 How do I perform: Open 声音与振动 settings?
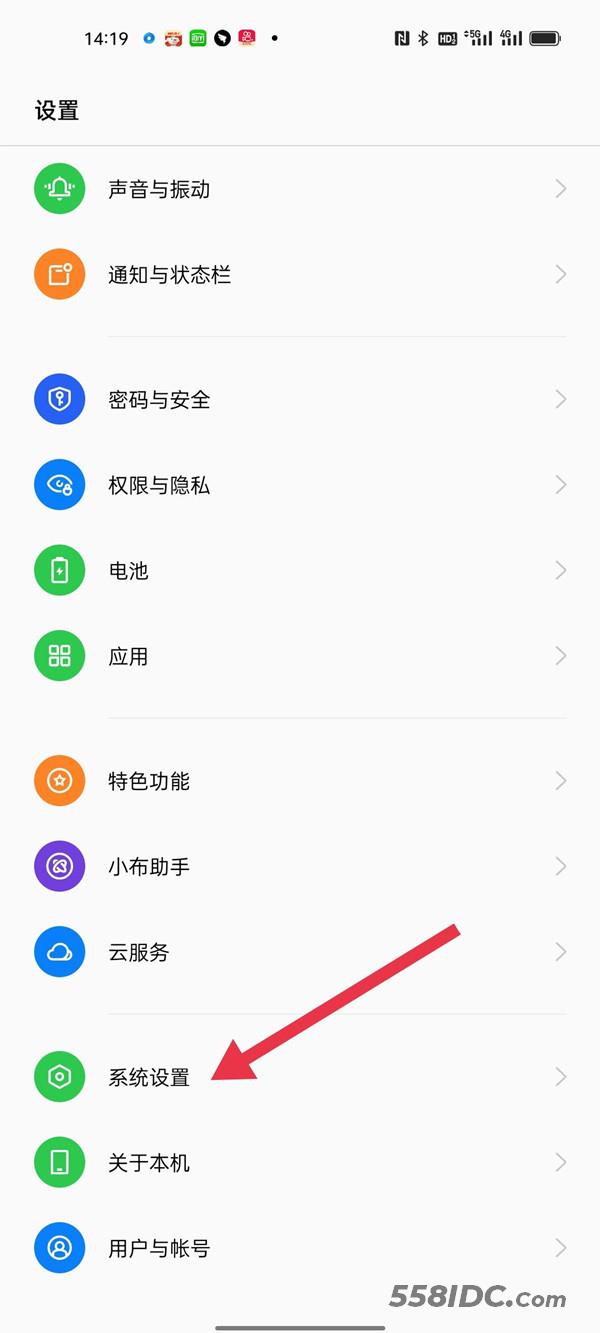point(300,189)
